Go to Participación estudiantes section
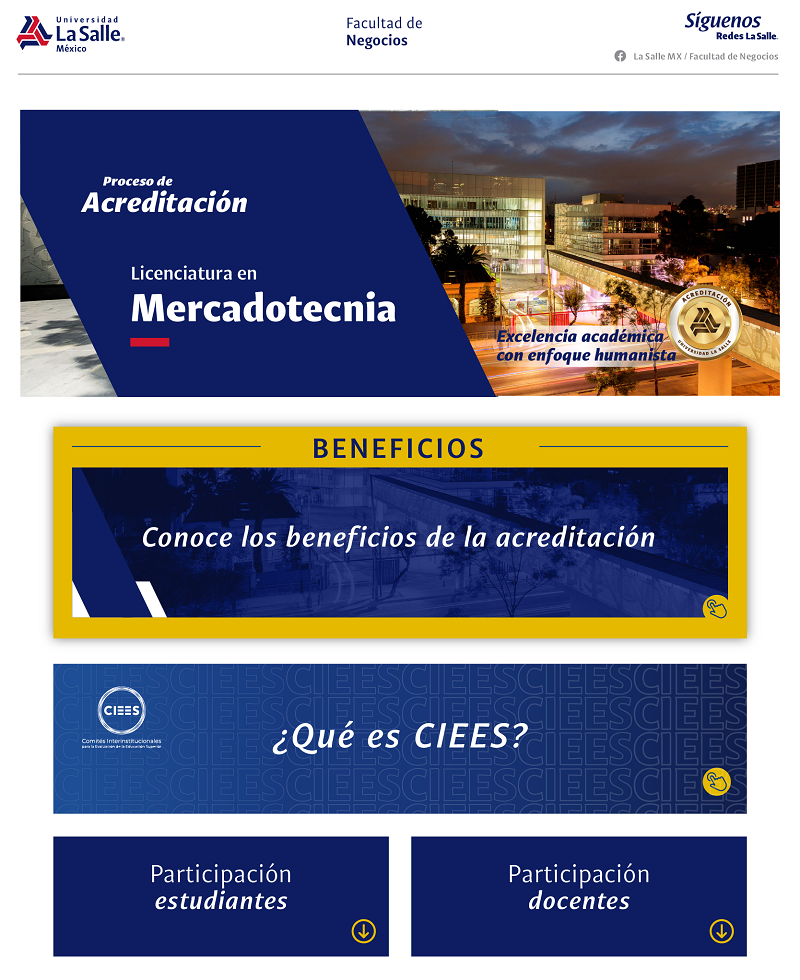 (221, 896)
